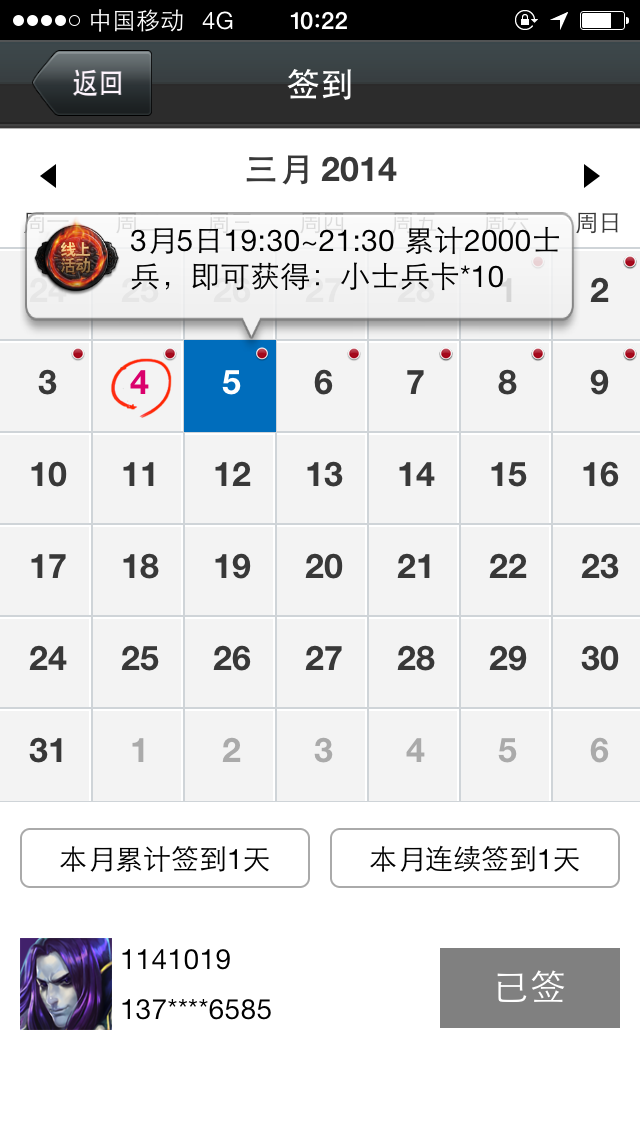Tap the 已签 check-in button
The image size is (640, 1136).
(530, 988)
